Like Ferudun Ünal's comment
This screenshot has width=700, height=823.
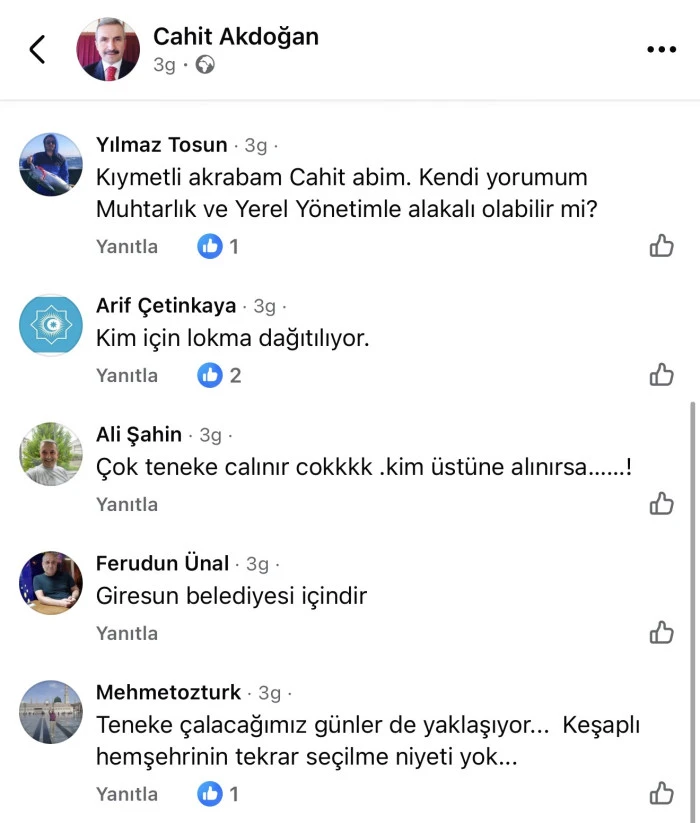point(661,633)
